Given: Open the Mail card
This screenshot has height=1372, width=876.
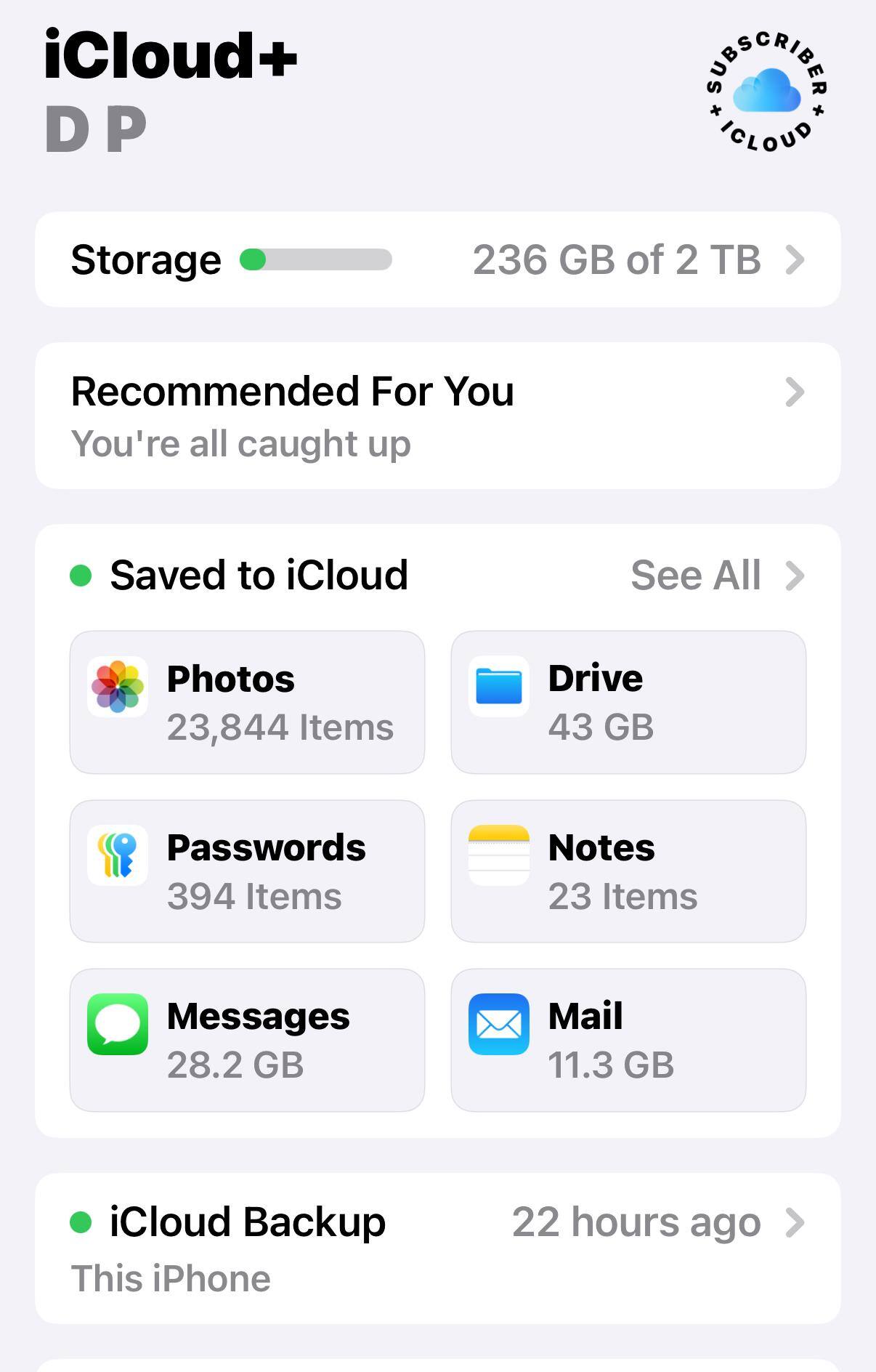Looking at the screenshot, I should pos(628,1040).
